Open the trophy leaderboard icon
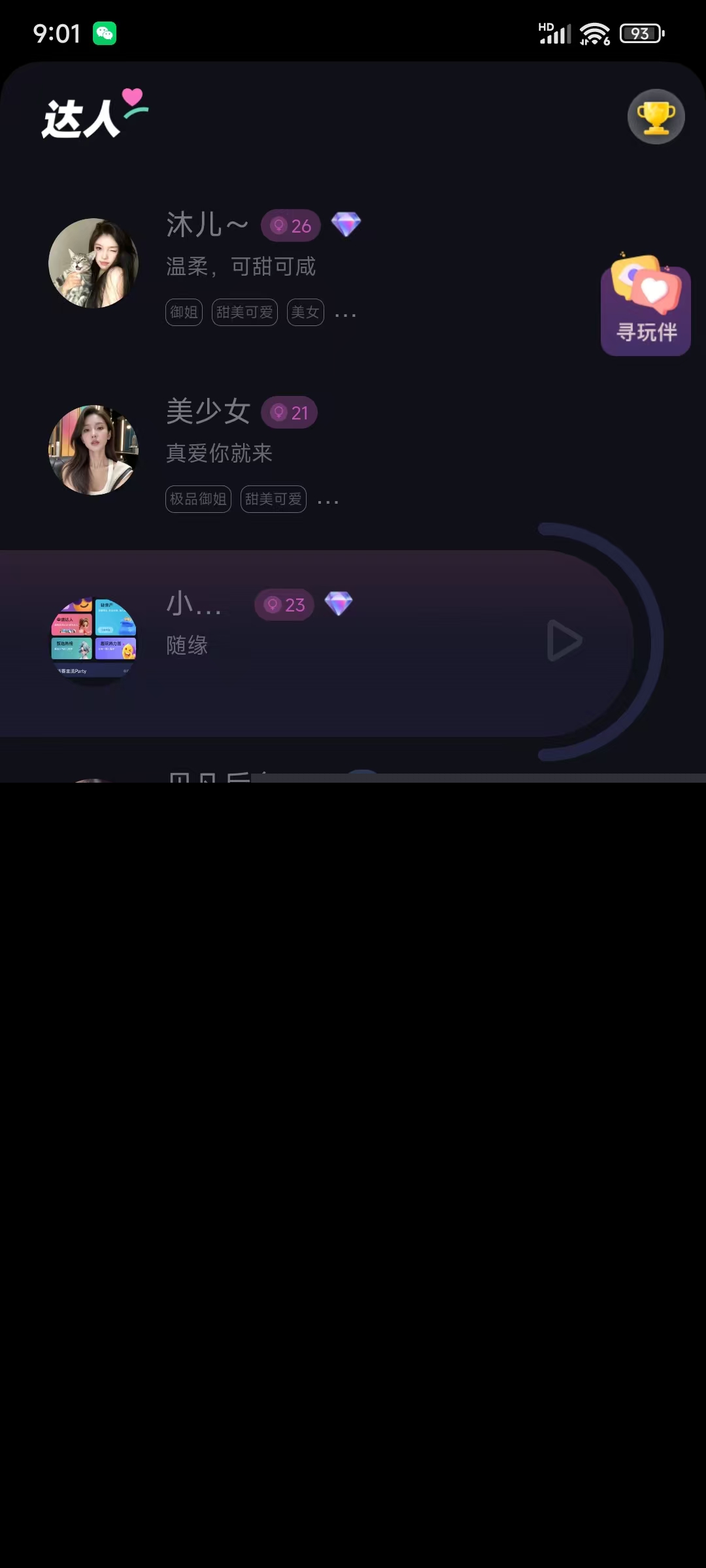This screenshot has width=706, height=1568. pos(656,117)
